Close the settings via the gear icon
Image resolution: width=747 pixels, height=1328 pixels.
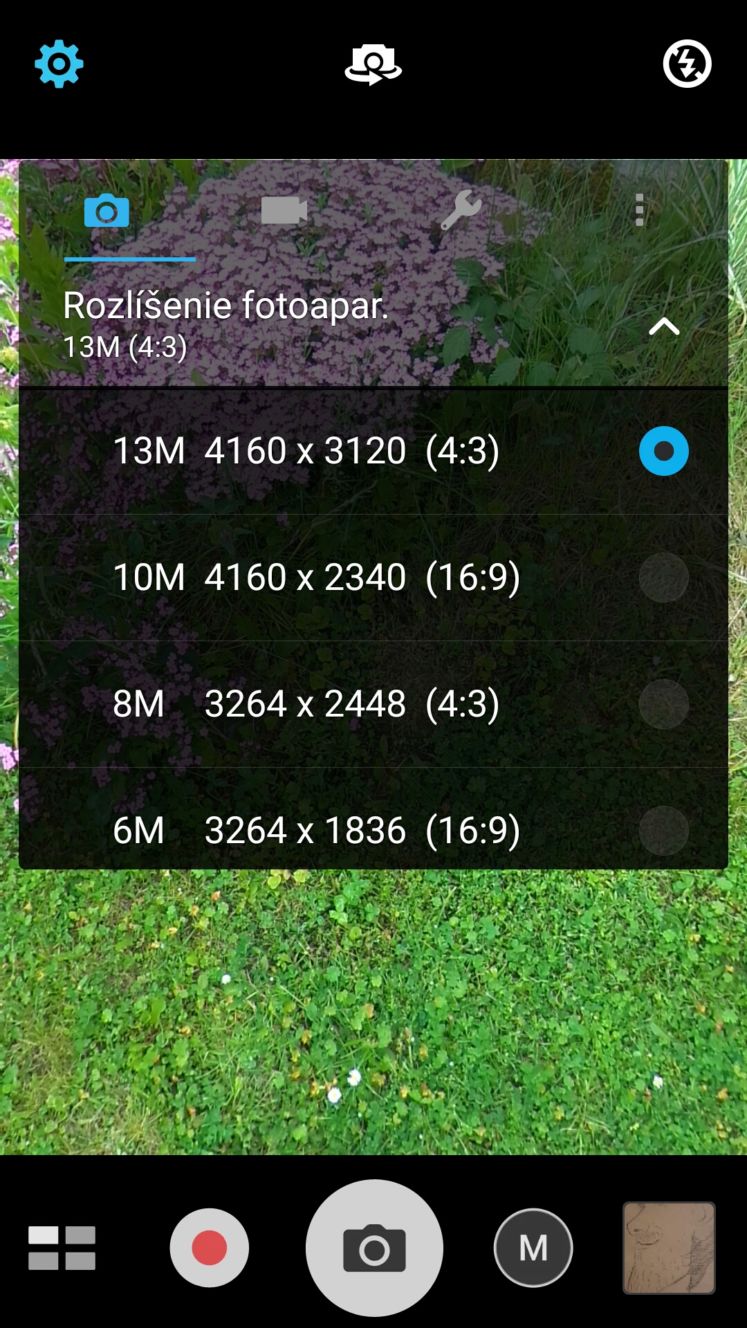(59, 65)
